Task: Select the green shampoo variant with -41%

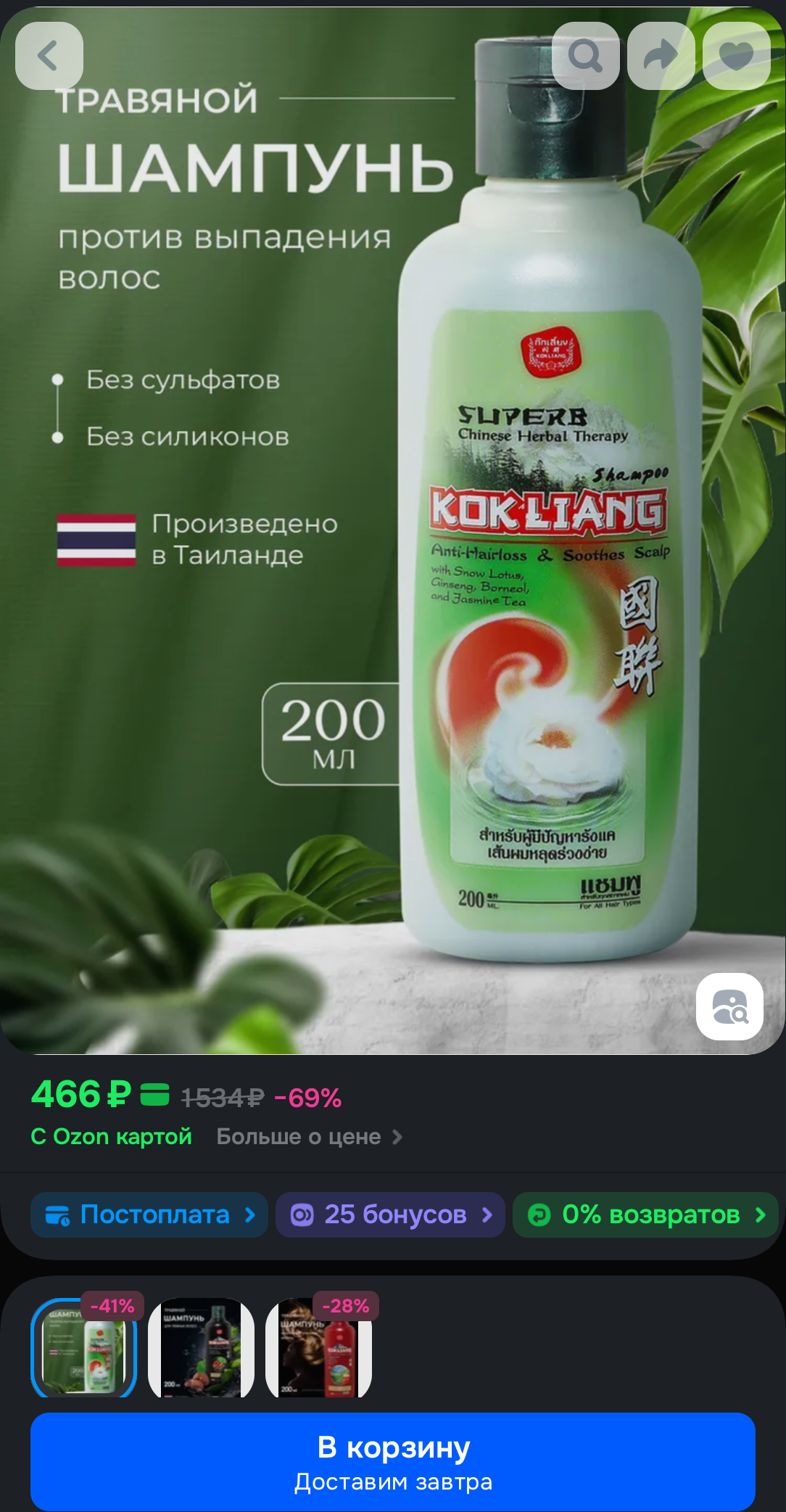Action: pyautogui.click(x=83, y=1348)
